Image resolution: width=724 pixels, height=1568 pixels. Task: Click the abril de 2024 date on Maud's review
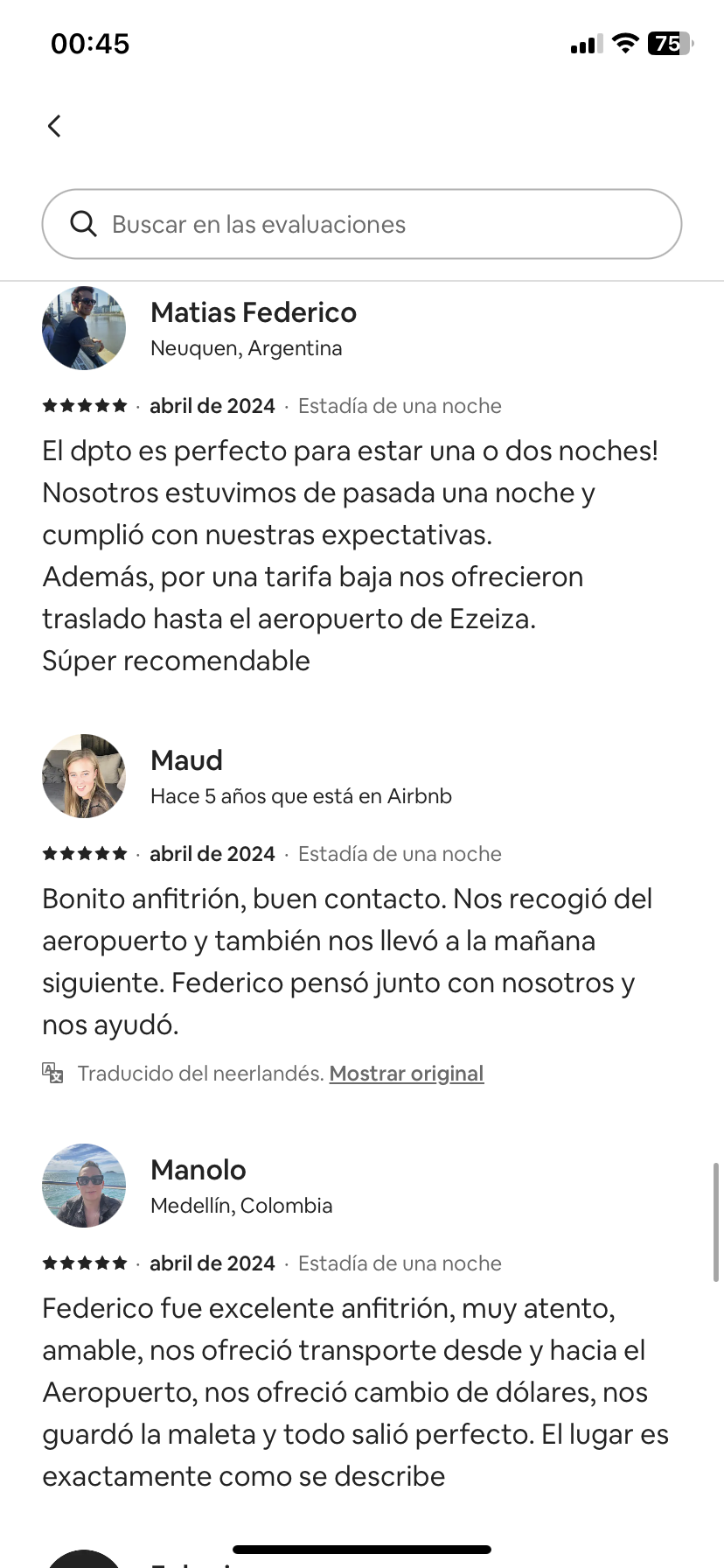212,853
